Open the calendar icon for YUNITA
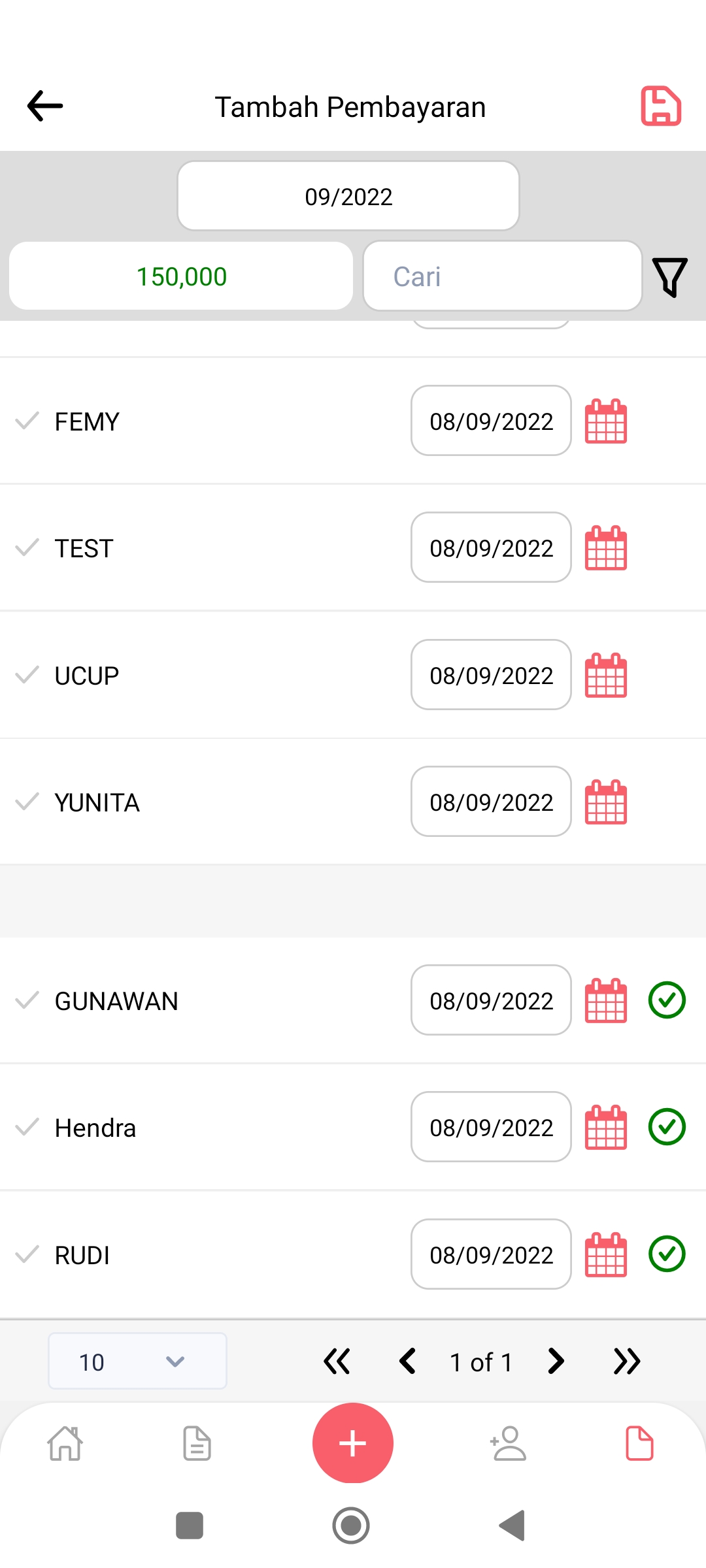The image size is (706, 1568). (606, 802)
